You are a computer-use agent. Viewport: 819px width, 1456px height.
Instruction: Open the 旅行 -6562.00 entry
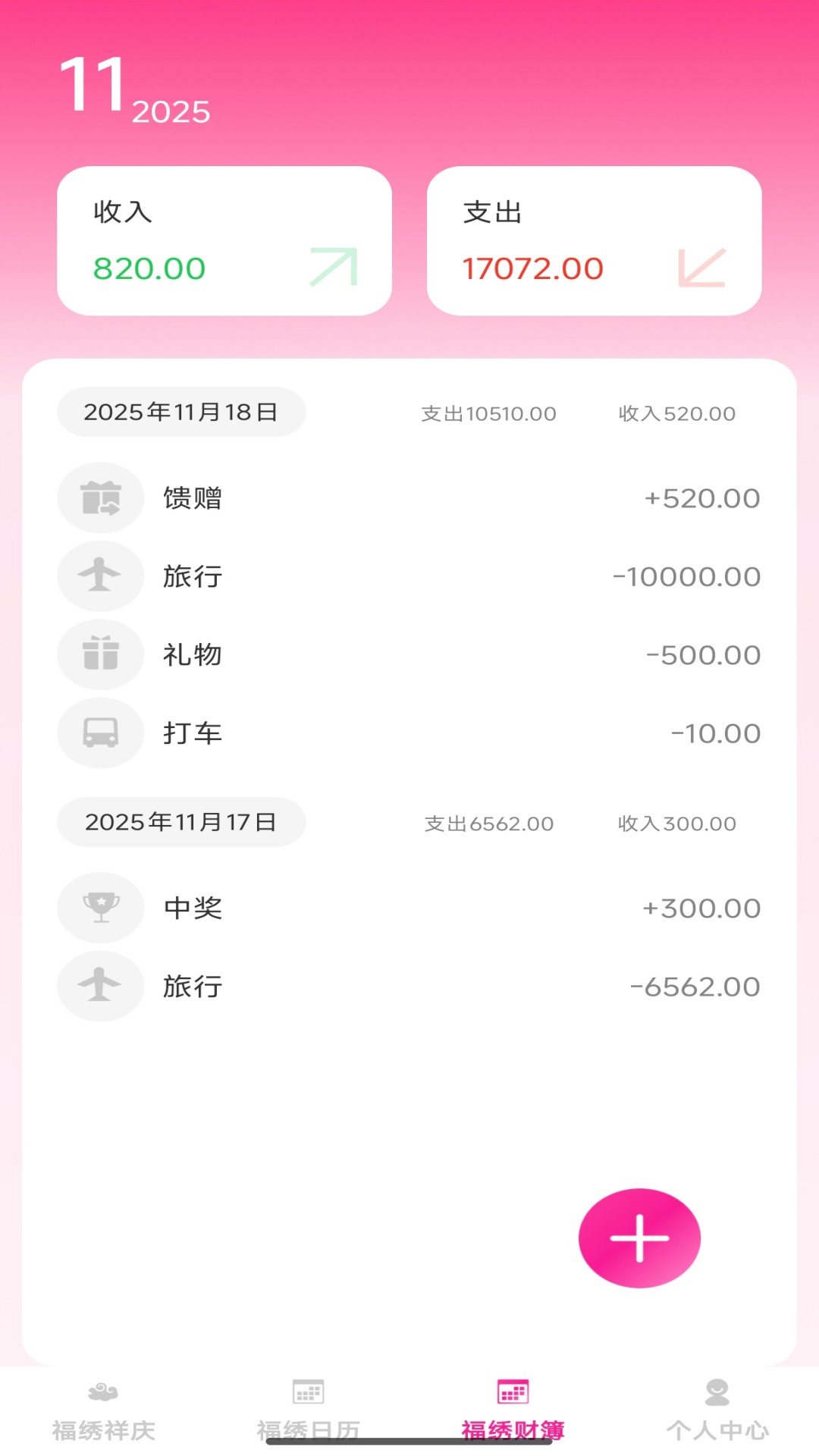click(x=409, y=986)
